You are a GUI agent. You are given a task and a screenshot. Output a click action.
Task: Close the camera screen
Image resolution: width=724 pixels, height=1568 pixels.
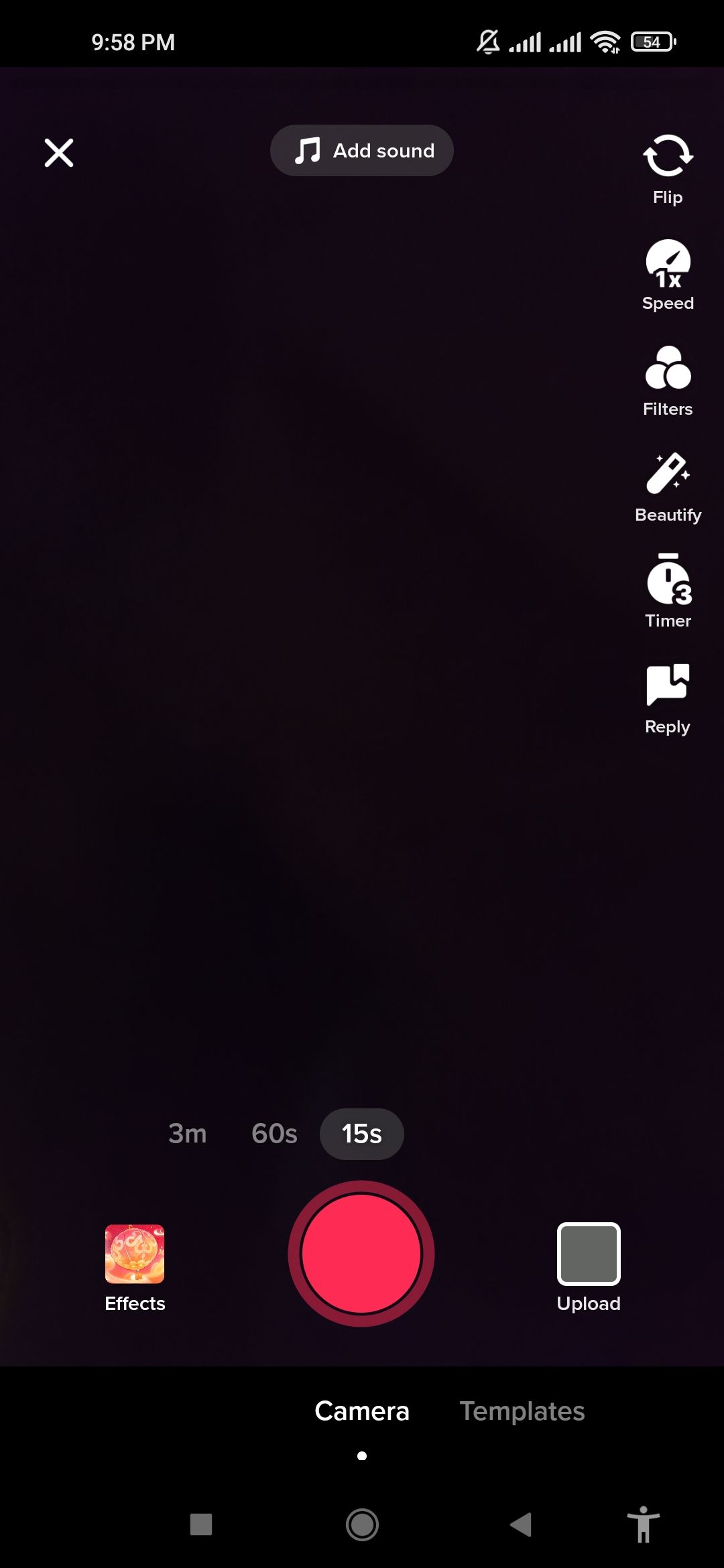[x=59, y=153]
